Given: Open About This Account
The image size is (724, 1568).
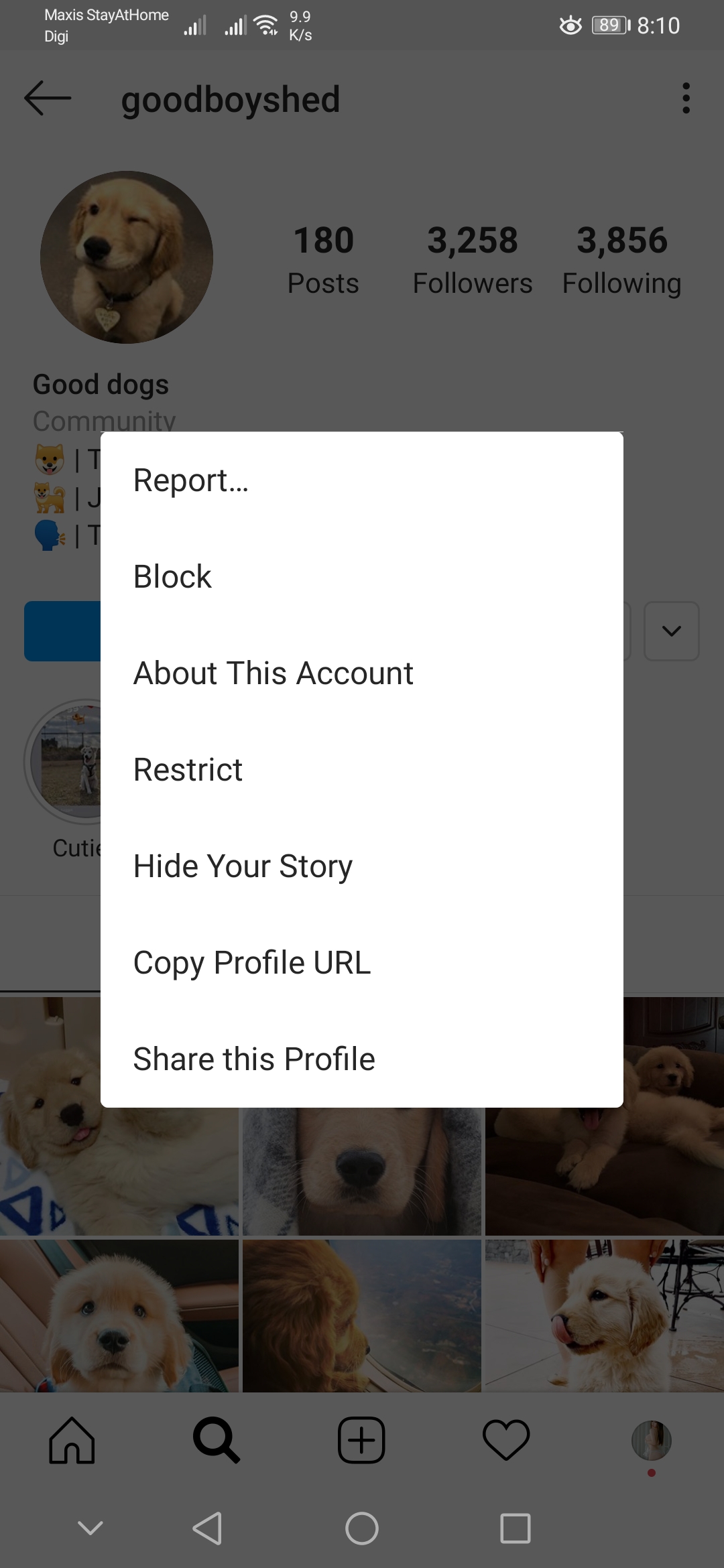Looking at the screenshot, I should (x=362, y=673).
